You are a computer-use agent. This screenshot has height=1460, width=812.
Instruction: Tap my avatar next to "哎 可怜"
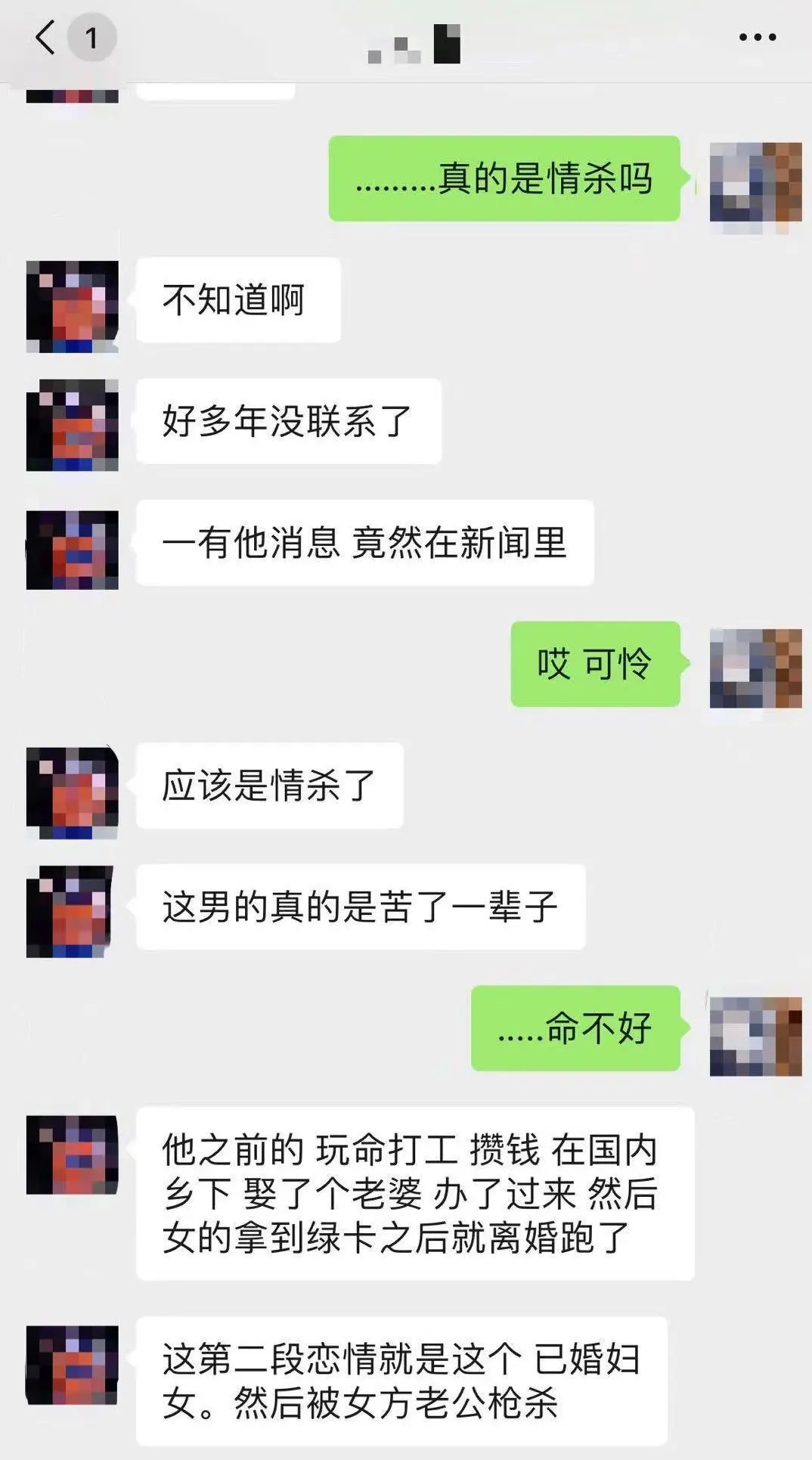click(755, 668)
